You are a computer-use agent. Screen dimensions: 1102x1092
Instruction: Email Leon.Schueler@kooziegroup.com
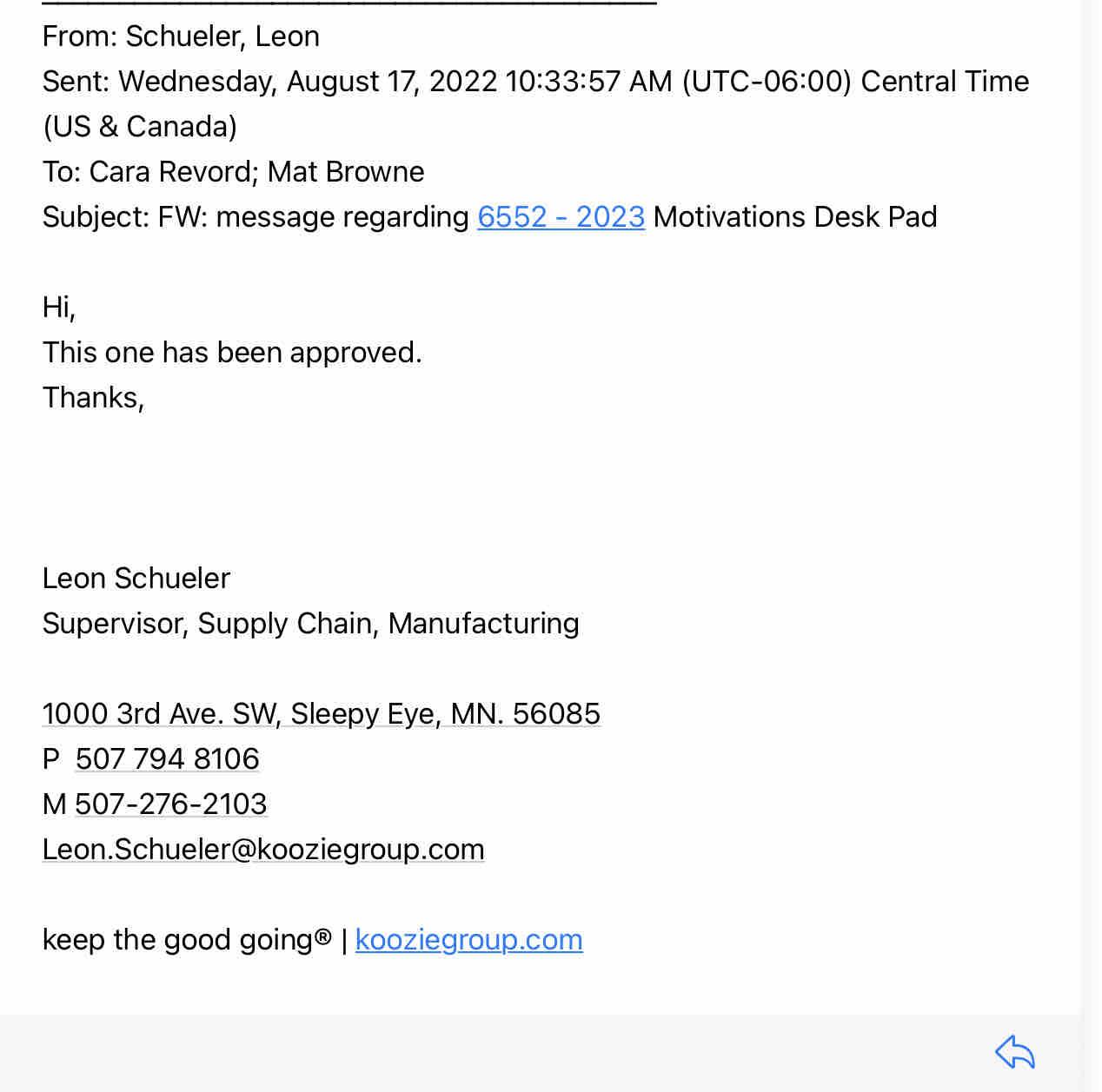tap(263, 850)
